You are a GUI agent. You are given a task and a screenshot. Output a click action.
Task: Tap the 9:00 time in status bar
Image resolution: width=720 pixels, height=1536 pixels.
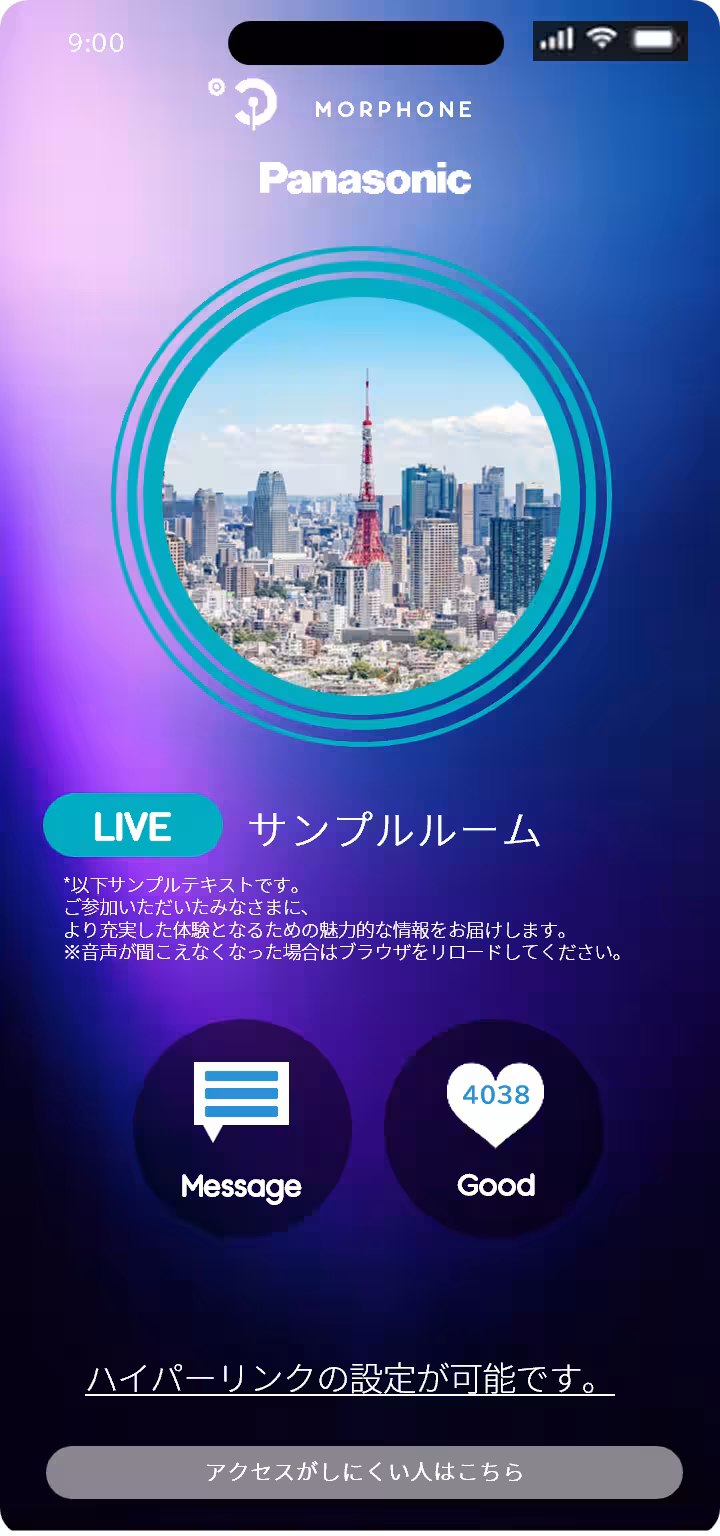(x=97, y=42)
